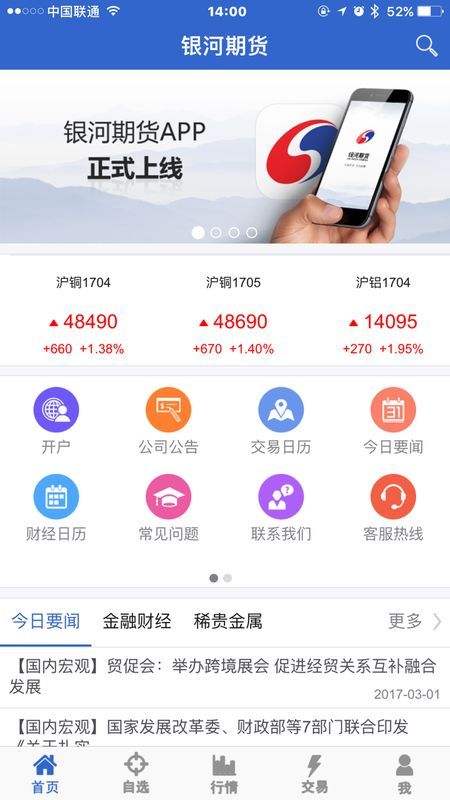This screenshot has height=800, width=450.
Task: Open 常见问题 FAQ
Action: click(x=168, y=508)
